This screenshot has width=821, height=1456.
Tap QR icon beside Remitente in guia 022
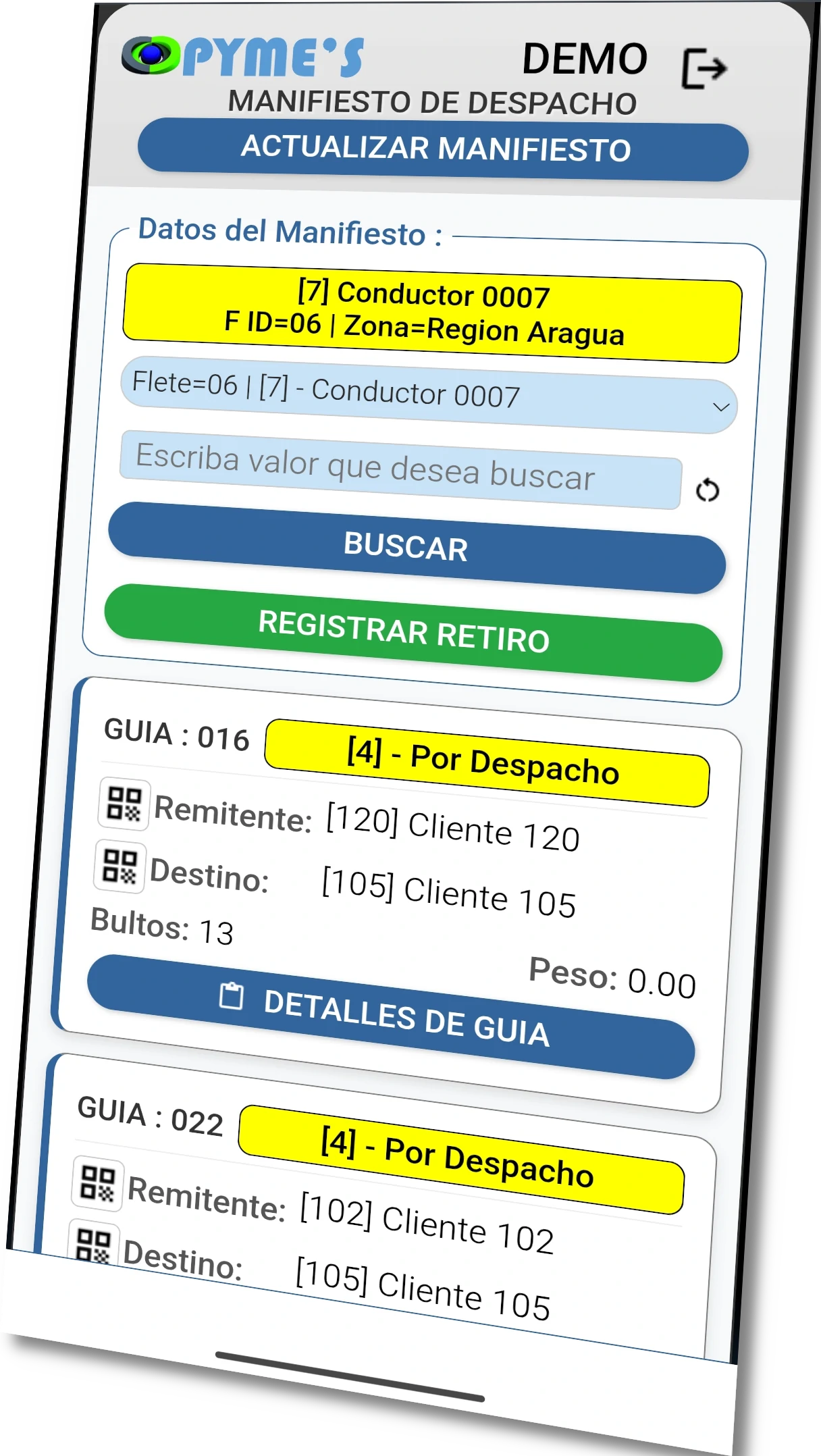[x=97, y=1184]
